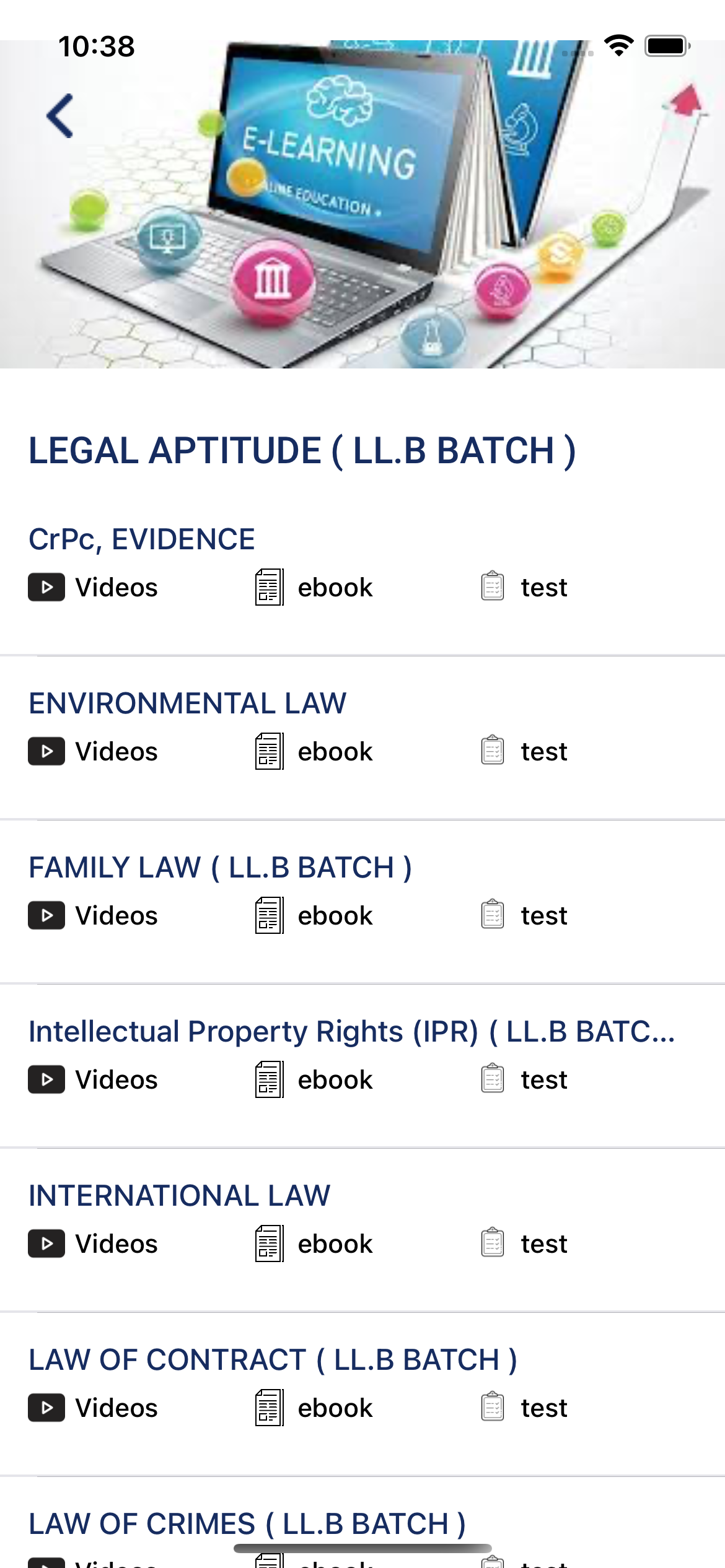725x1568 pixels.
Task: View the LAW OF CONTRACT ebook
Action: 314,1408
